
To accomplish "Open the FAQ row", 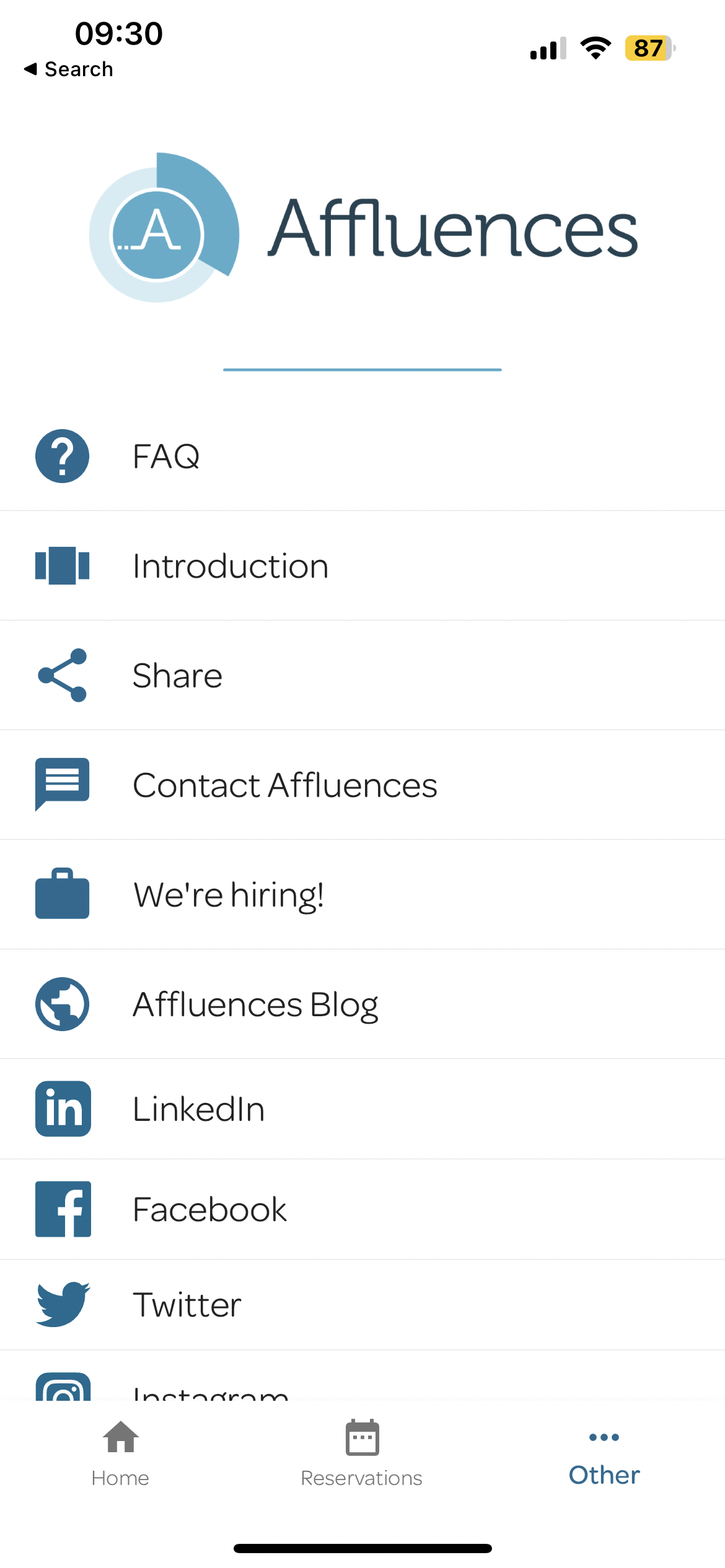I will click(x=362, y=456).
